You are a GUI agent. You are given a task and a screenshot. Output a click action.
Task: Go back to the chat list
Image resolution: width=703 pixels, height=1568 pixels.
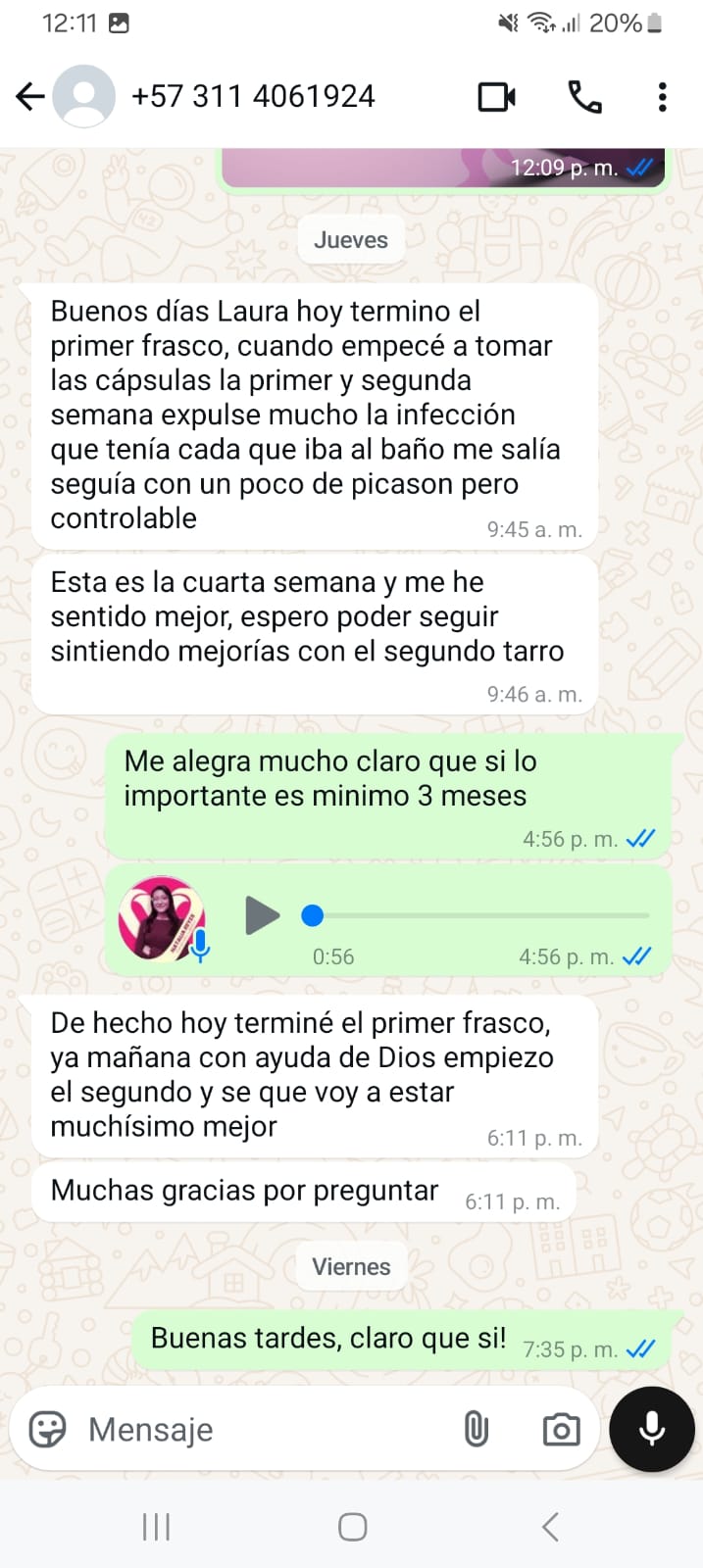pyautogui.click(x=30, y=96)
